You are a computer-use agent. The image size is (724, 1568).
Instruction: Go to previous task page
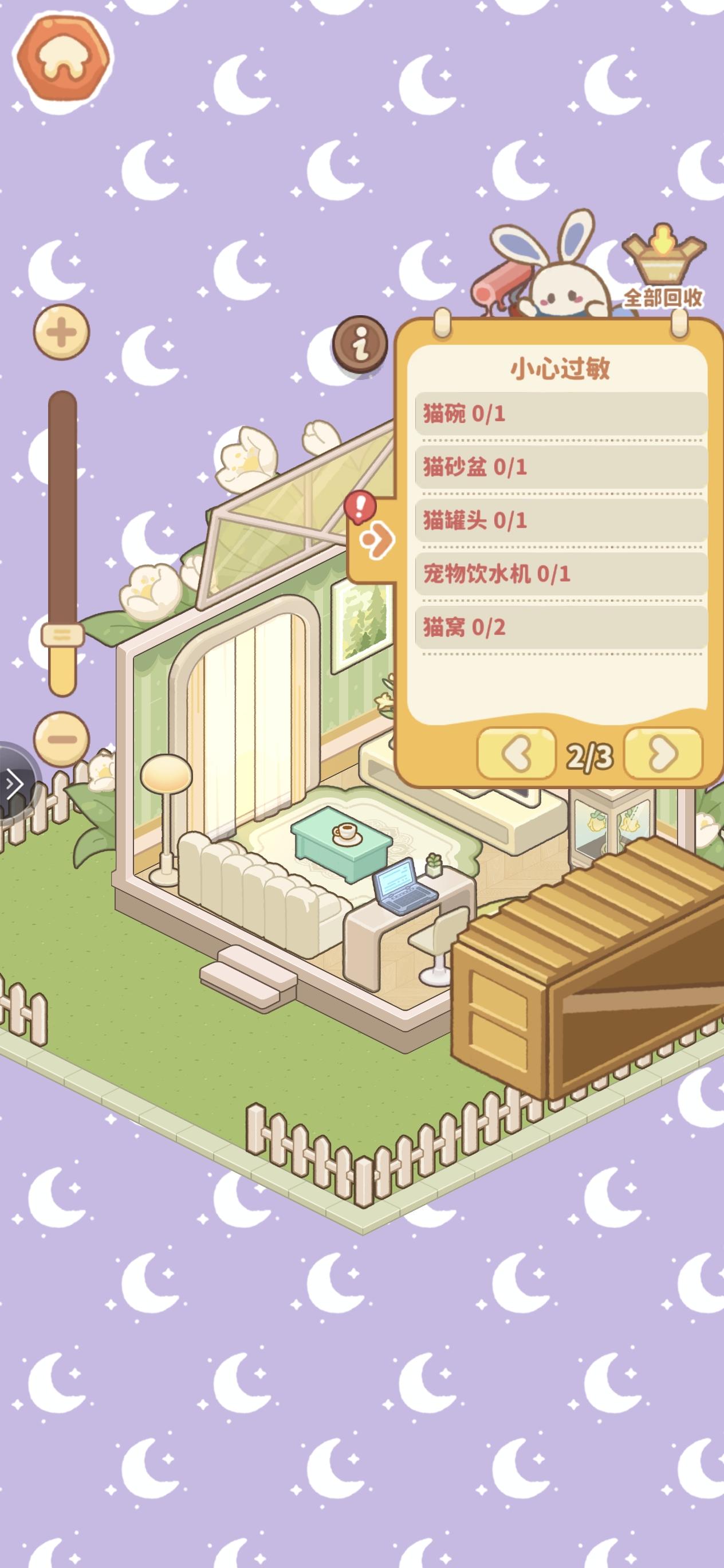(x=517, y=754)
